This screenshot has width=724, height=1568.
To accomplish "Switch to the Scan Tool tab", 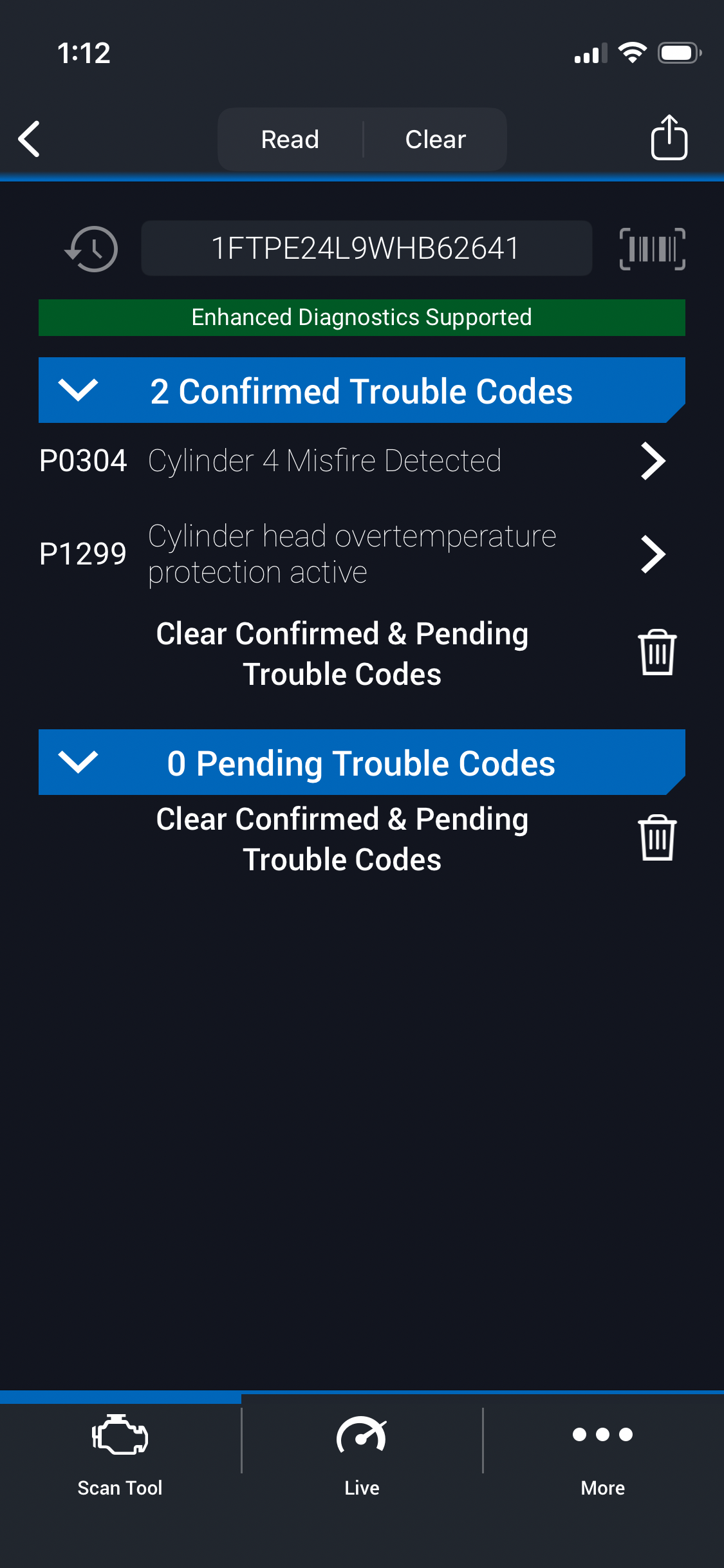I will (x=120, y=1456).
